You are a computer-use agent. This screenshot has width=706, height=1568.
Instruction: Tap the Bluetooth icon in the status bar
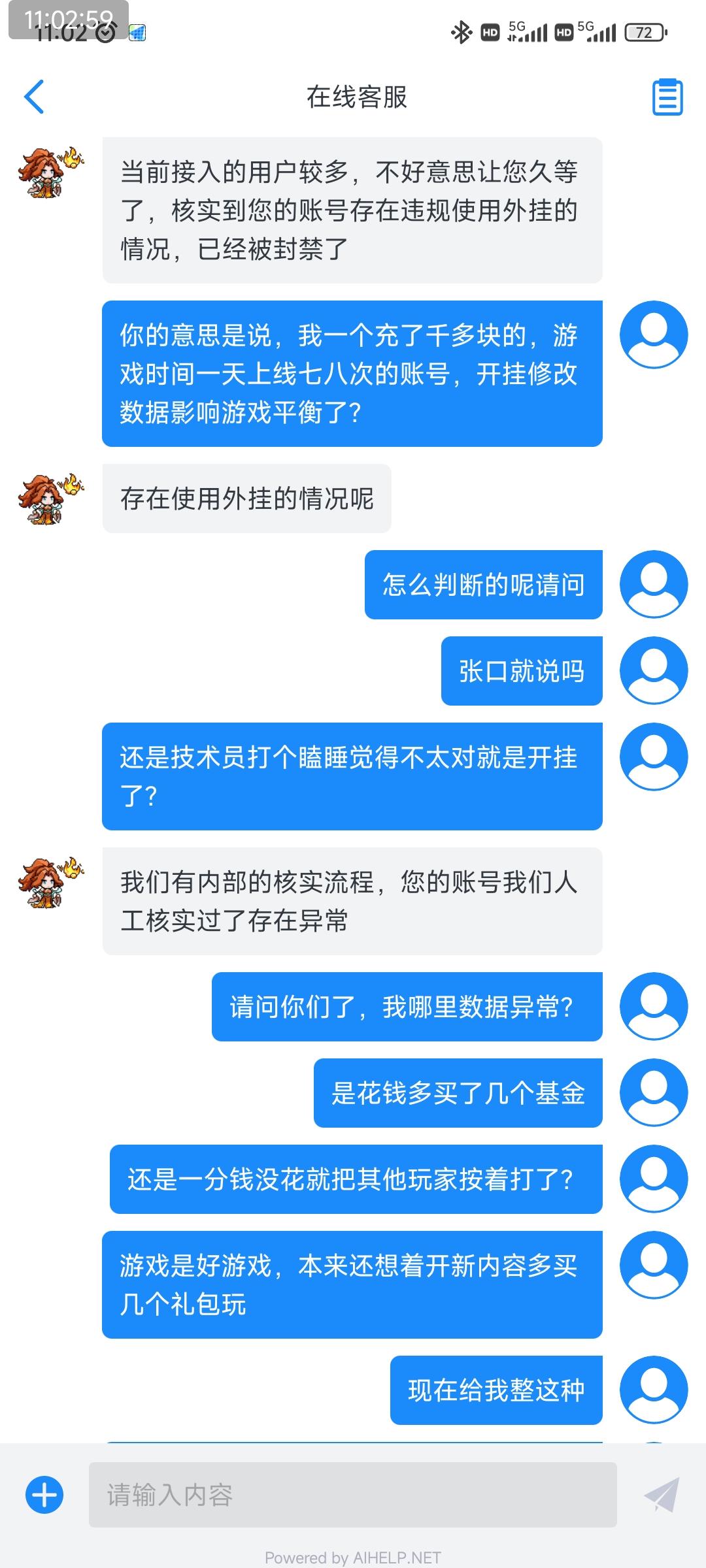tap(460, 30)
